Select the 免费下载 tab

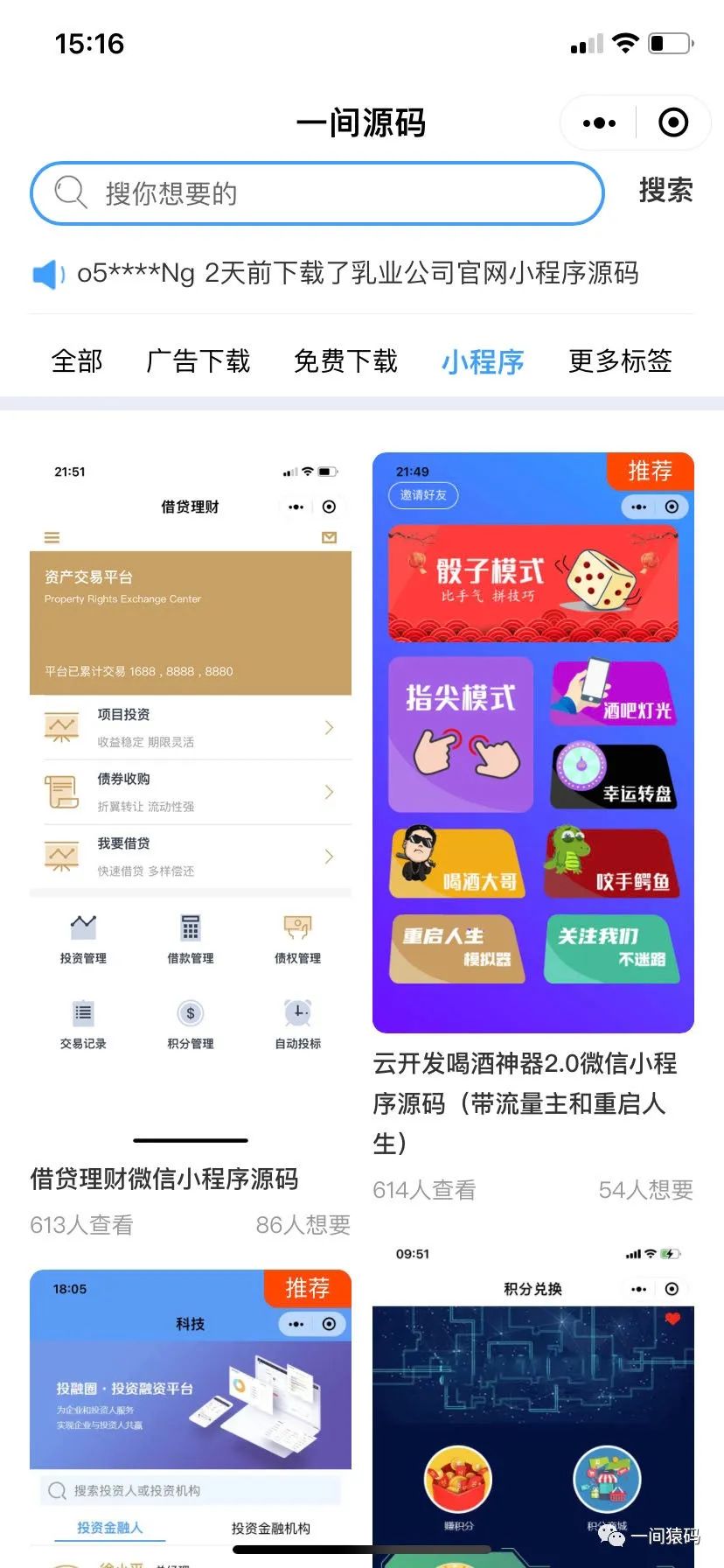tap(345, 360)
